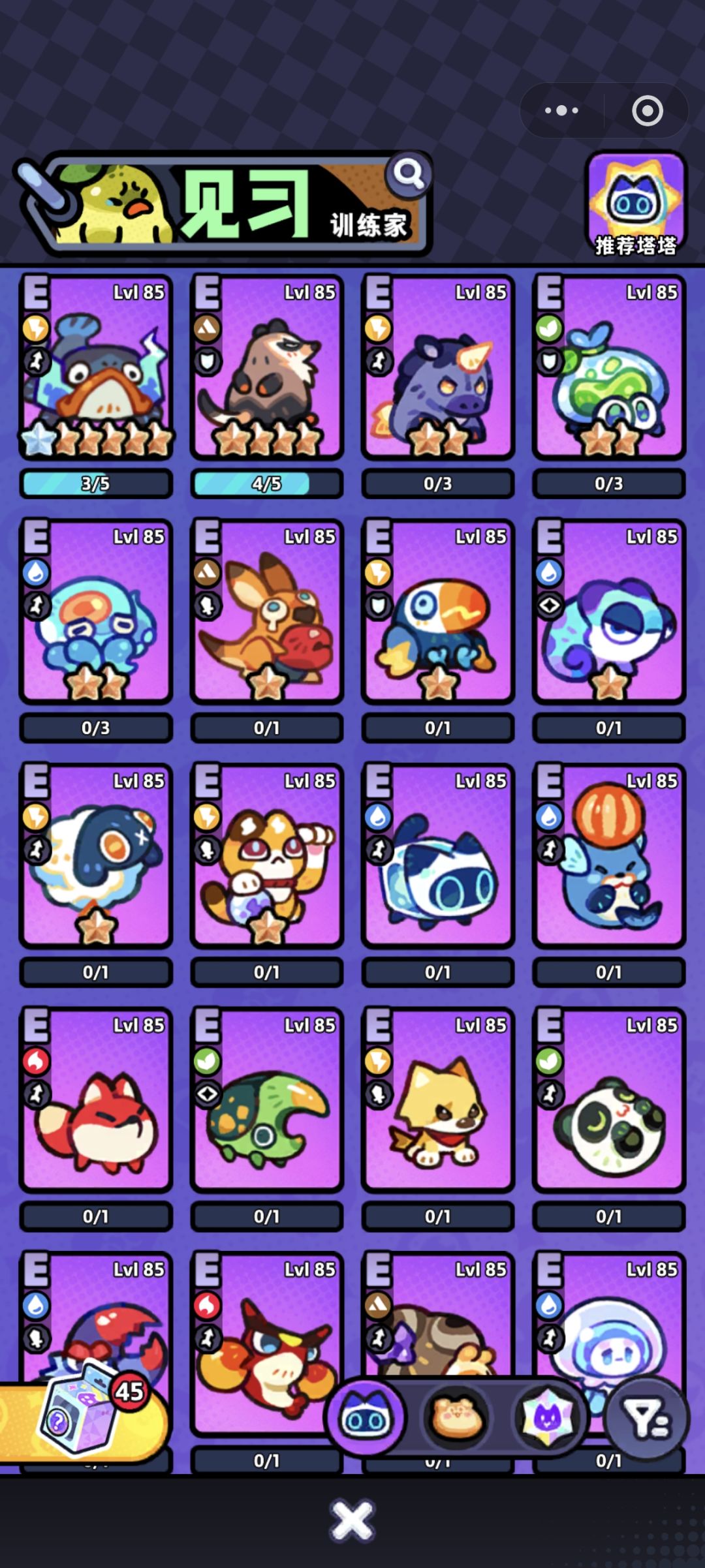Image resolution: width=705 pixels, height=1568 pixels.
Task: Switch to the purple cat star tab
Action: (547, 1419)
